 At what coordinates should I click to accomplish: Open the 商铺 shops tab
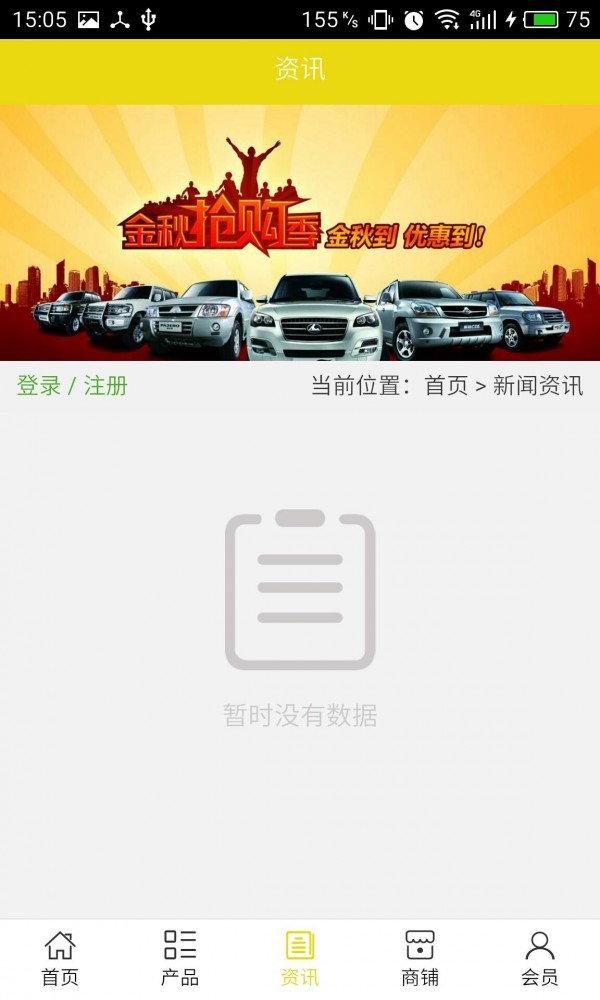[x=420, y=958]
